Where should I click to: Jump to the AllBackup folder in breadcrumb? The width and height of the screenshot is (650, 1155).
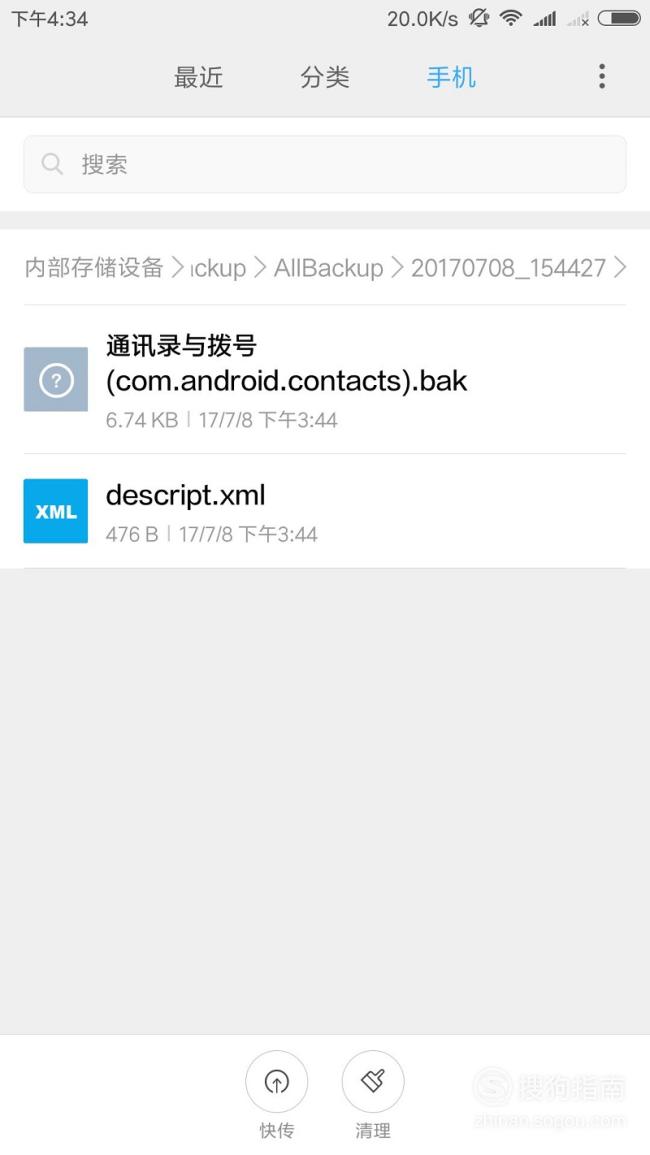point(329,267)
